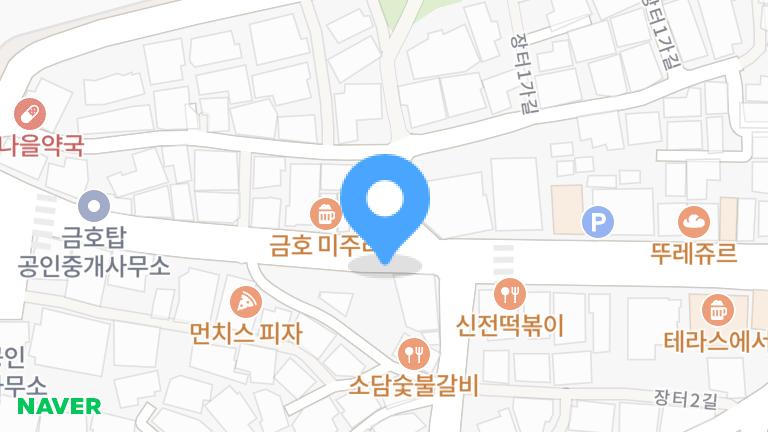The width and height of the screenshot is (768, 432).
Task: Open the 소담숯불갈비 restaurant marker
Action: pyautogui.click(x=413, y=353)
